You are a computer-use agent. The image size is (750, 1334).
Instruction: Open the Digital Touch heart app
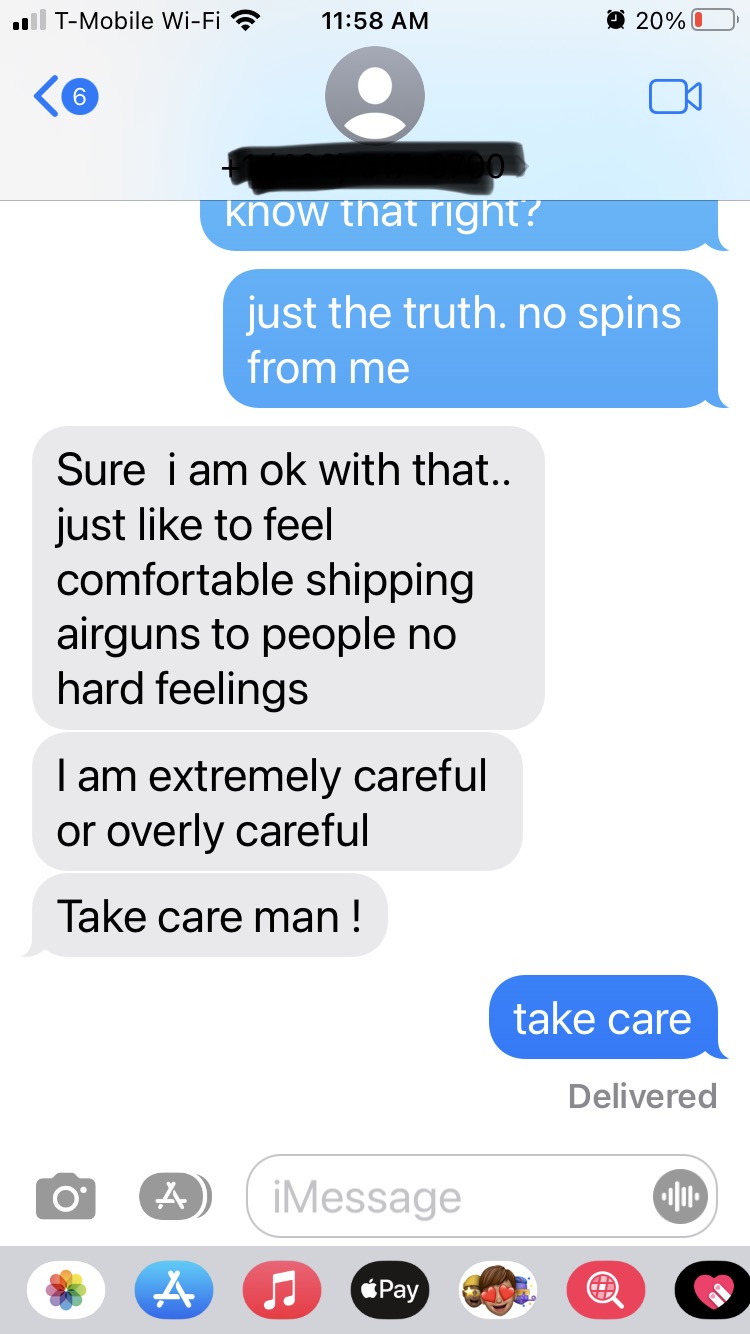tap(714, 1290)
